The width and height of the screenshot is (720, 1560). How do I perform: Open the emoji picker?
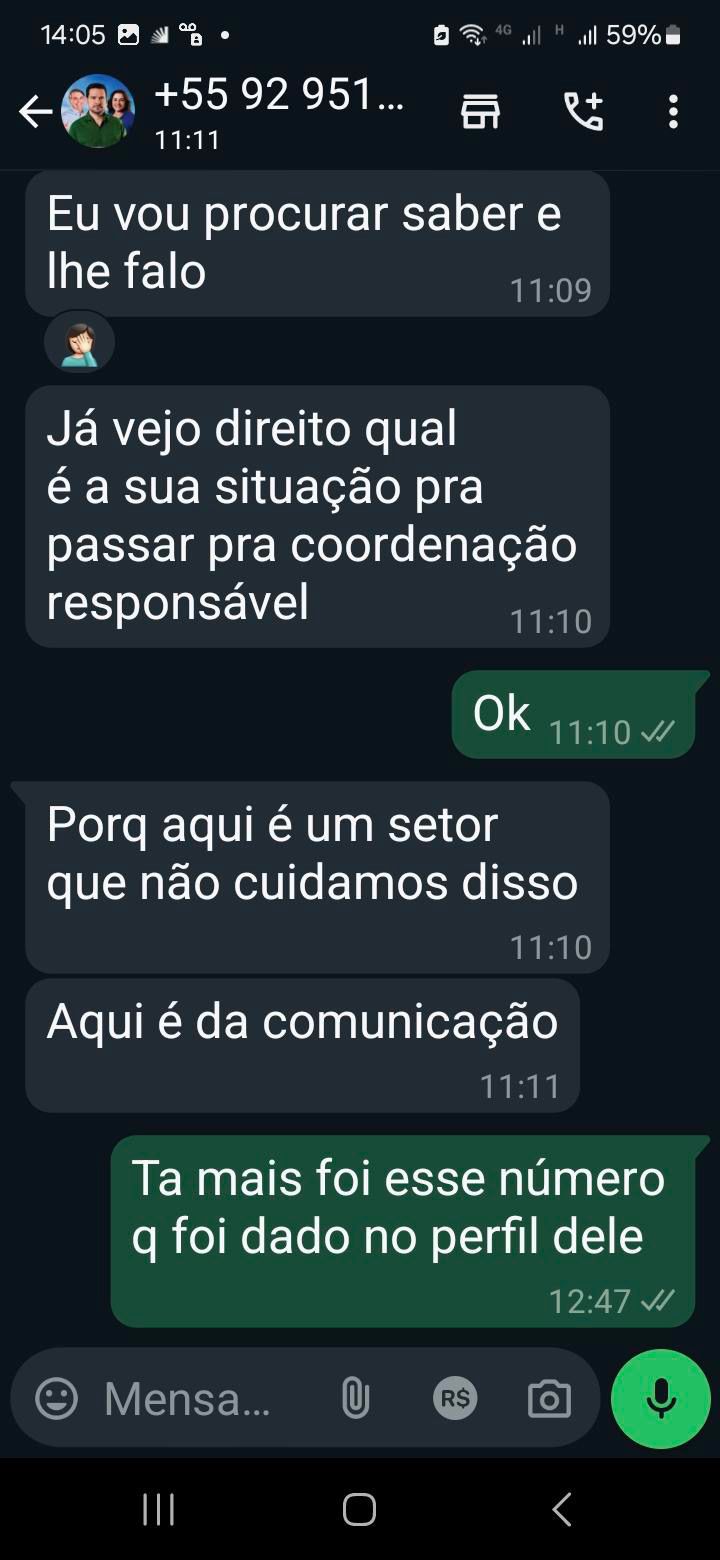tap(56, 1398)
